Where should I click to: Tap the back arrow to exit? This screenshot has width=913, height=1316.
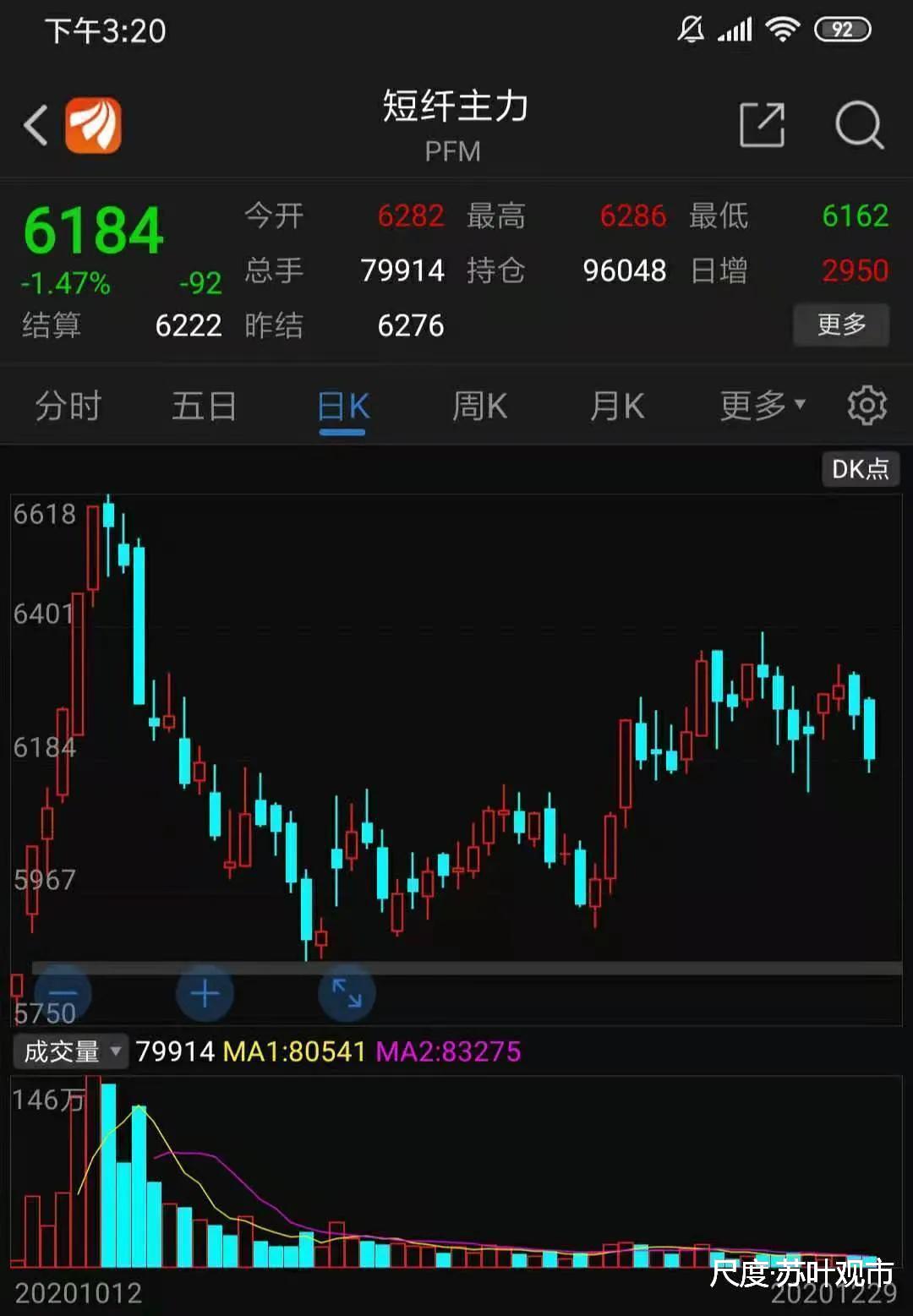click(x=36, y=123)
